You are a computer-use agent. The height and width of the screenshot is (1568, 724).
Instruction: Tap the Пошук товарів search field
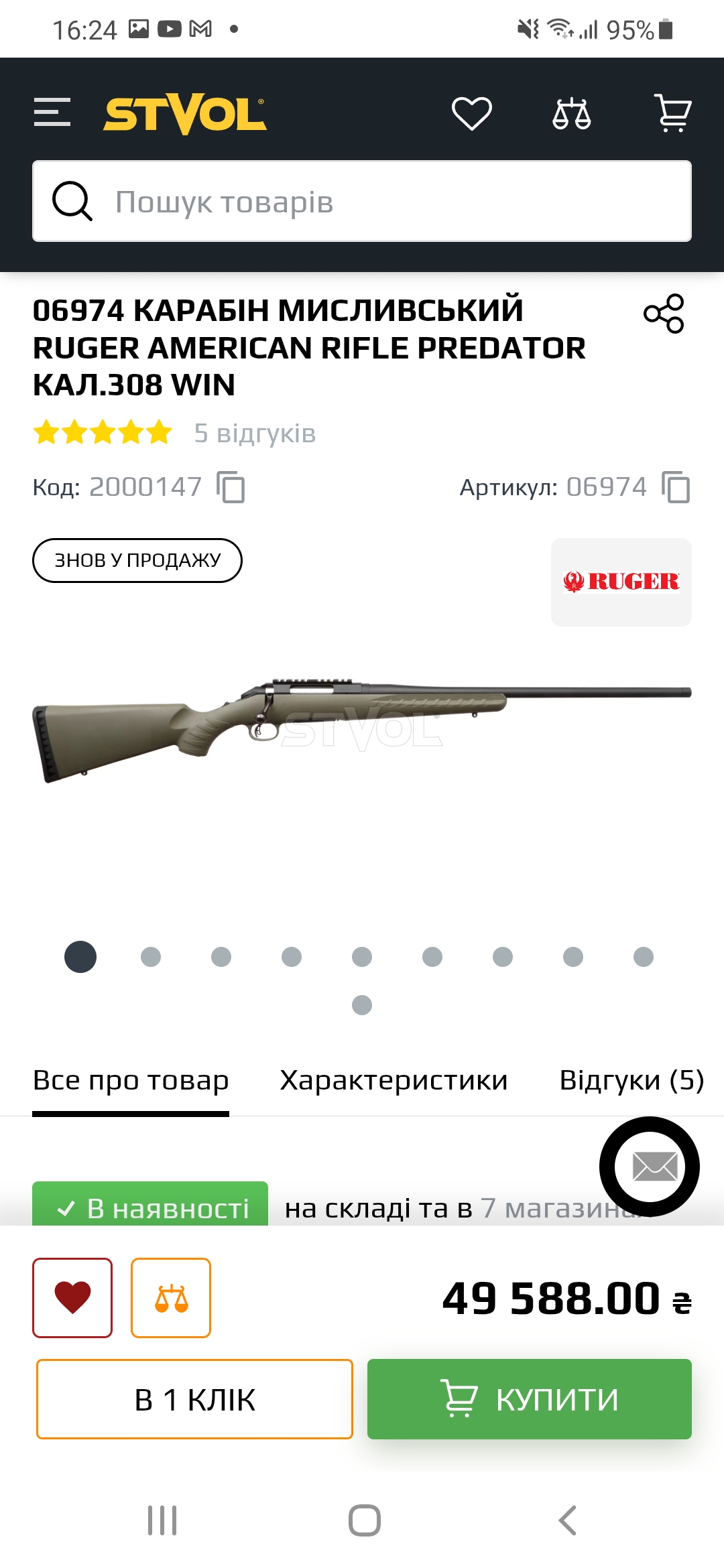(x=362, y=201)
